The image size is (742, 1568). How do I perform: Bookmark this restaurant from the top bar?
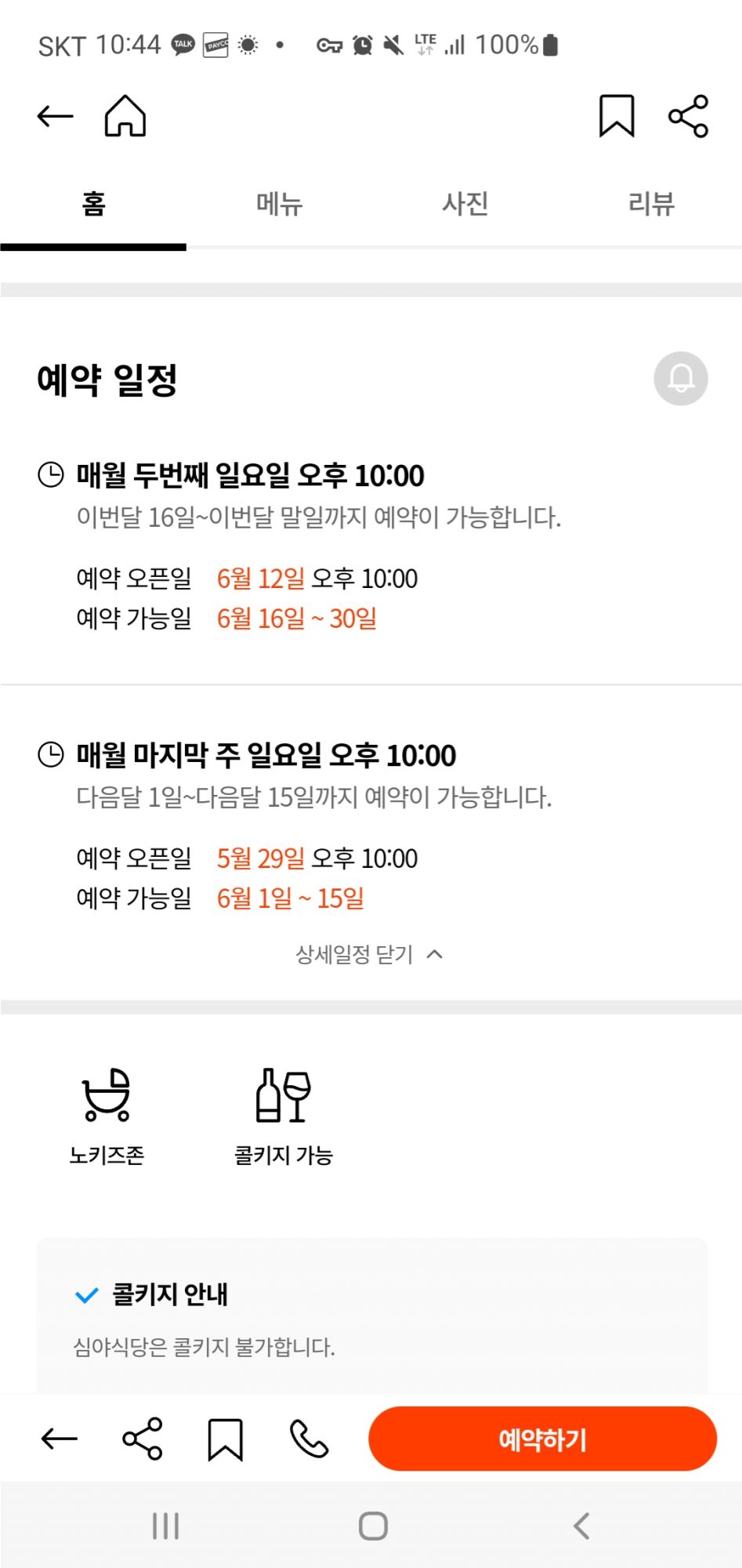click(617, 116)
